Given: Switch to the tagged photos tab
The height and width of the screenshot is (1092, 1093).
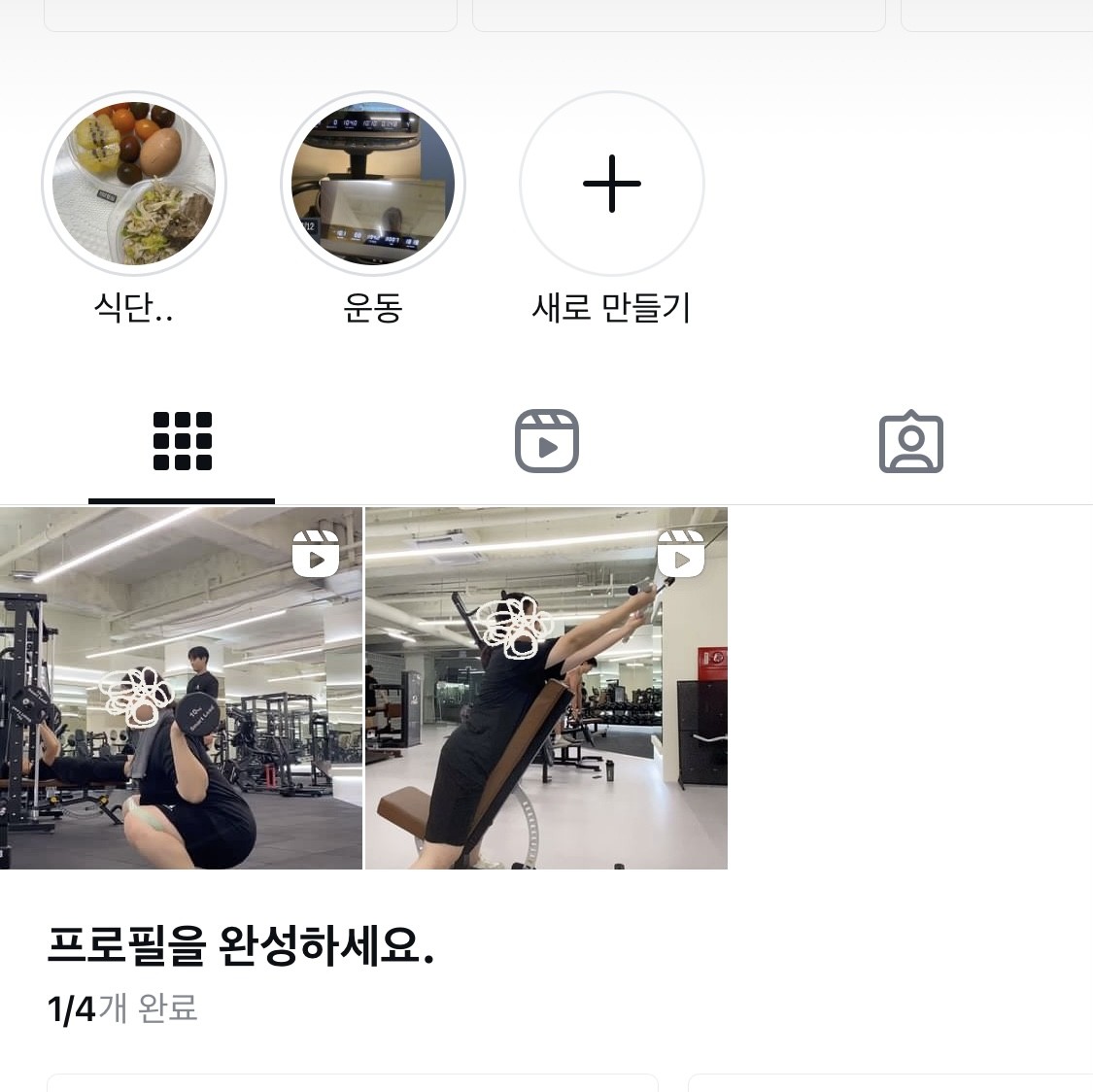Looking at the screenshot, I should click(x=910, y=442).
